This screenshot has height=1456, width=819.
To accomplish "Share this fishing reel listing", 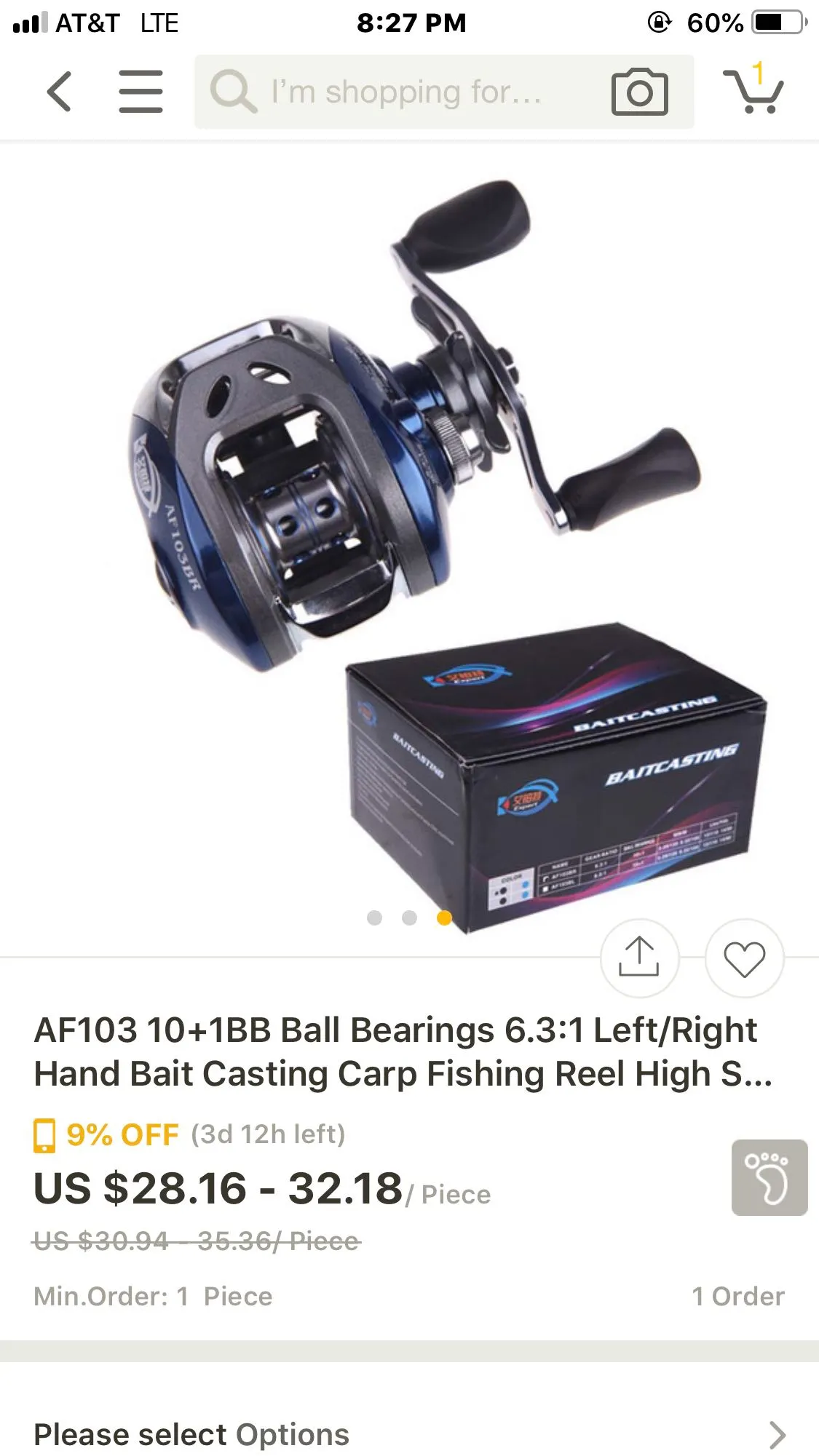I will pos(639,958).
